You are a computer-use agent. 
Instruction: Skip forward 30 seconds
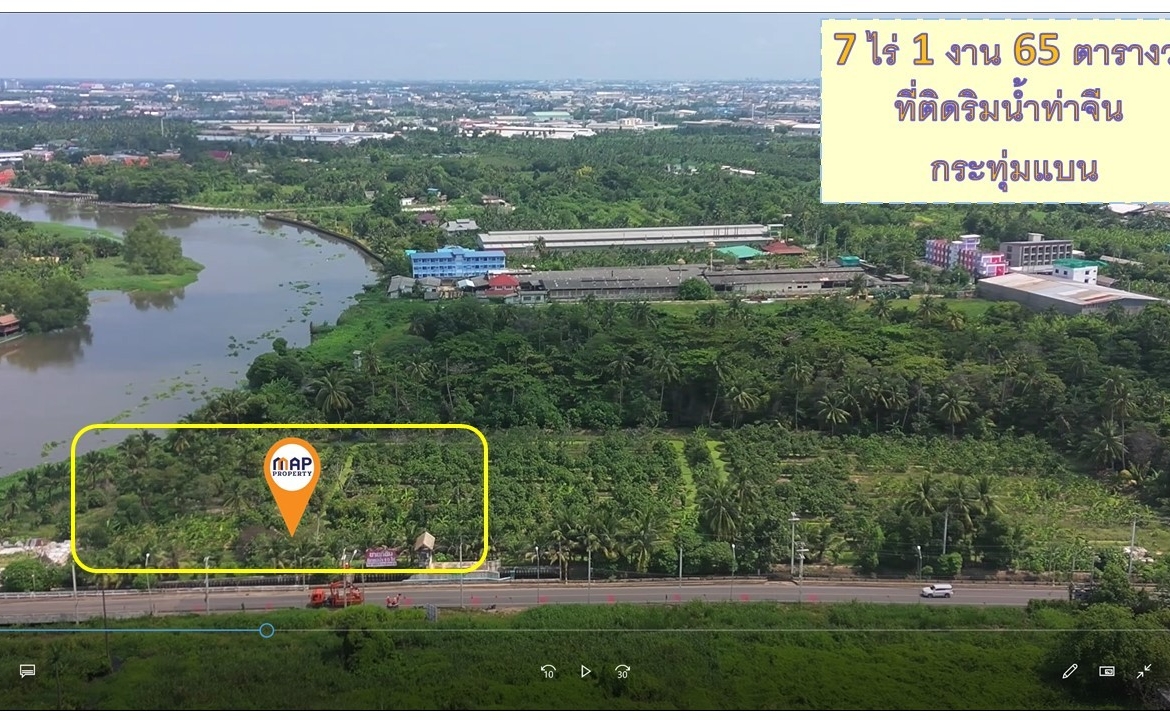tap(622, 671)
